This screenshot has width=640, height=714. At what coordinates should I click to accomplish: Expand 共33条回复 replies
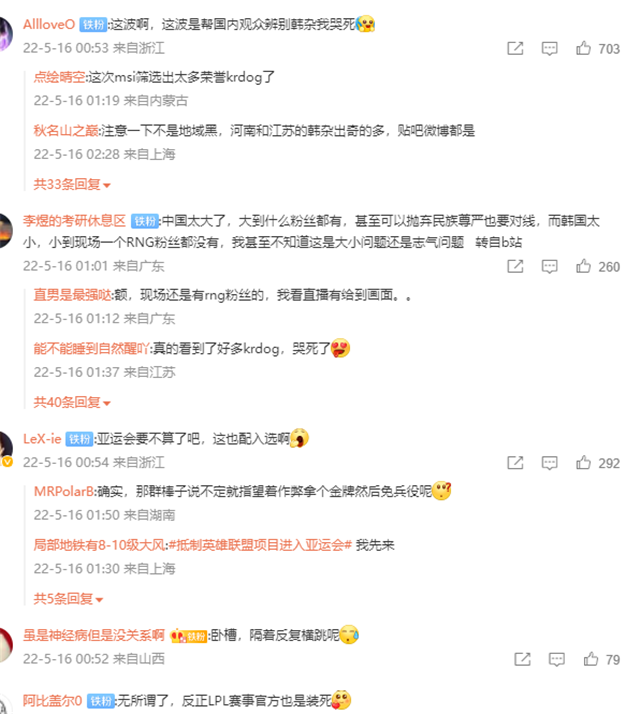pyautogui.click(x=72, y=184)
